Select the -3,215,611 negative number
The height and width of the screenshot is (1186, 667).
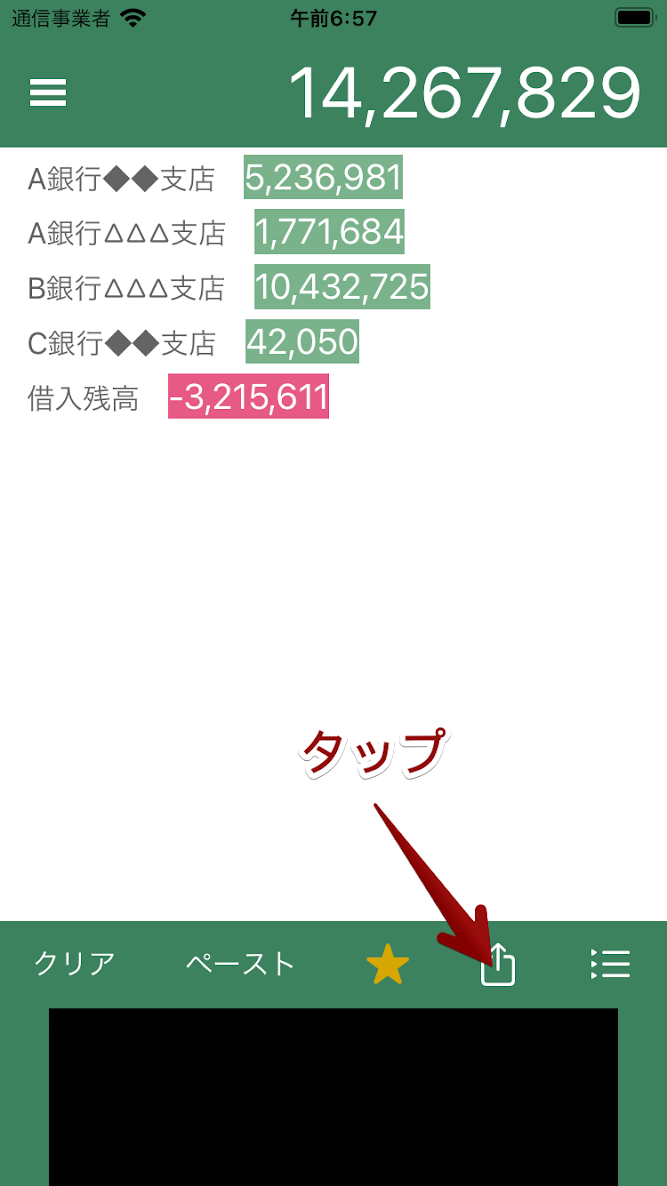point(248,396)
